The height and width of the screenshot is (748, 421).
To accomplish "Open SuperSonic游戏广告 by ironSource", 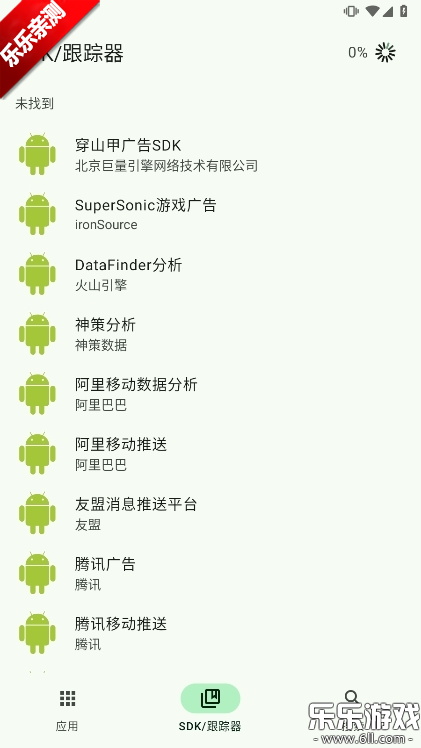I will point(210,214).
